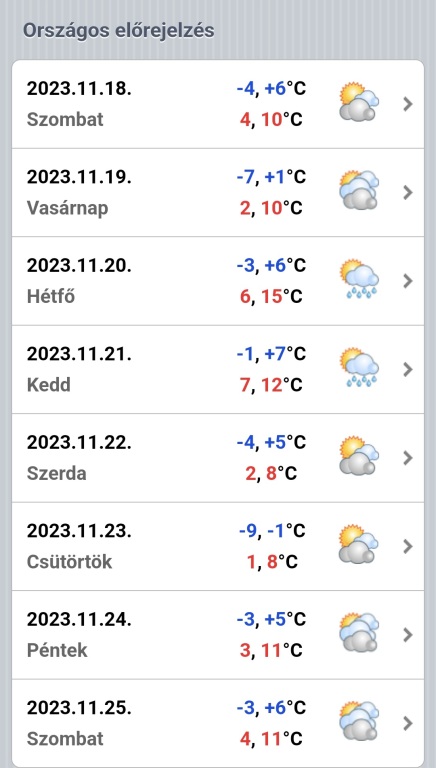This screenshot has height=768, width=436.
Task: View details for Hétfő 2023.11.20.
Action: point(218,281)
